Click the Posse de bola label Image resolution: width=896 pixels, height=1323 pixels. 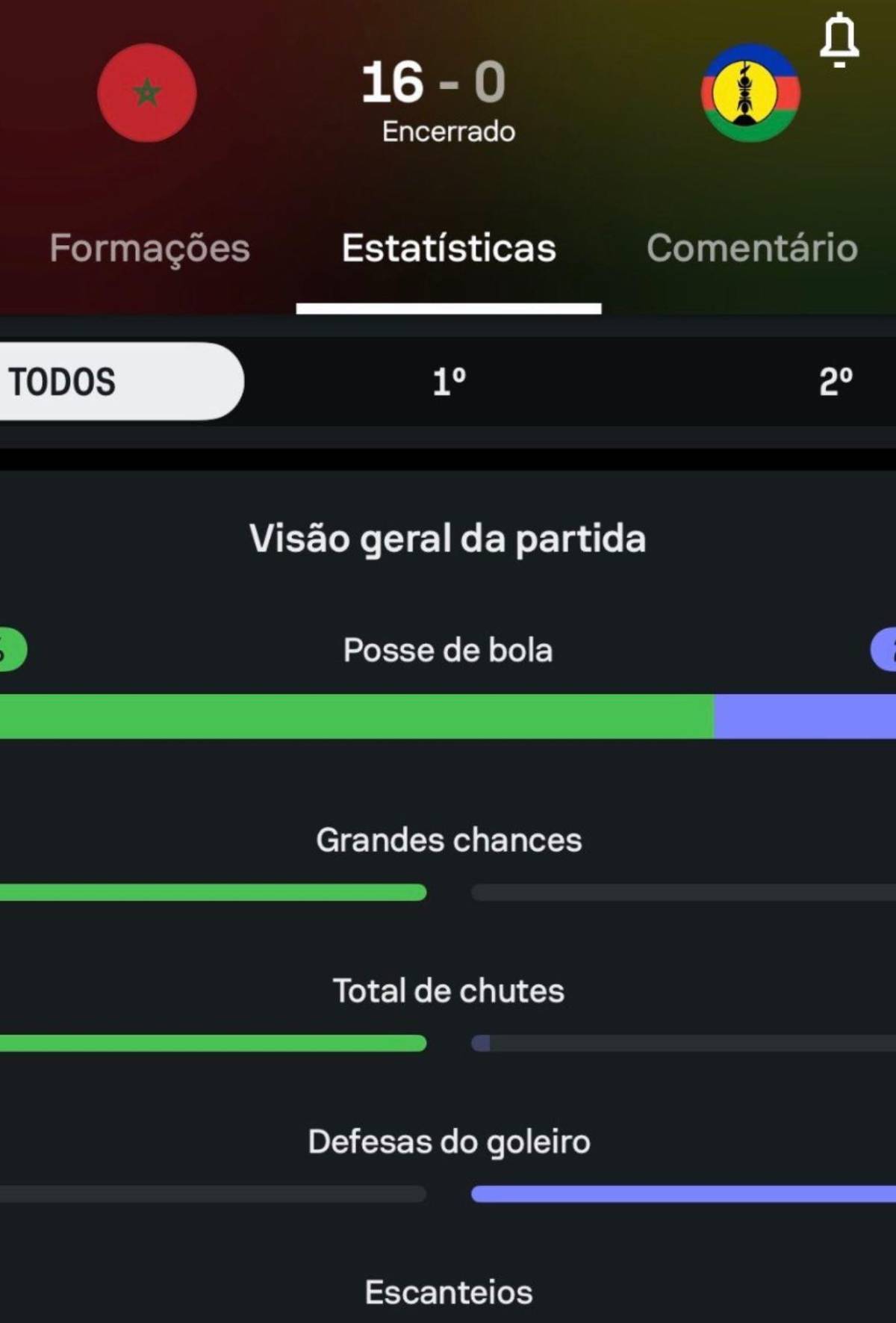[x=447, y=650]
